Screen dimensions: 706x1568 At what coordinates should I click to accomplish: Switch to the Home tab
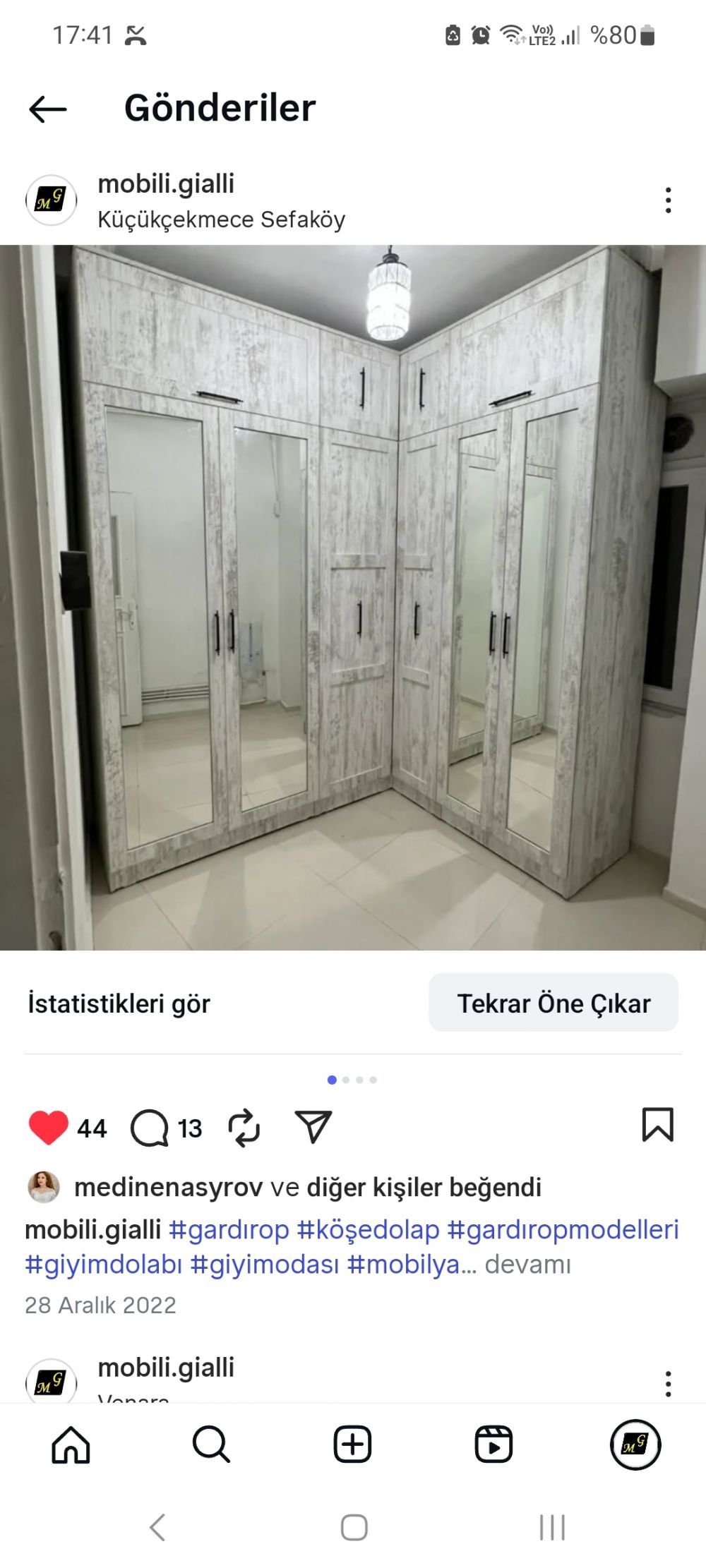[x=71, y=1445]
